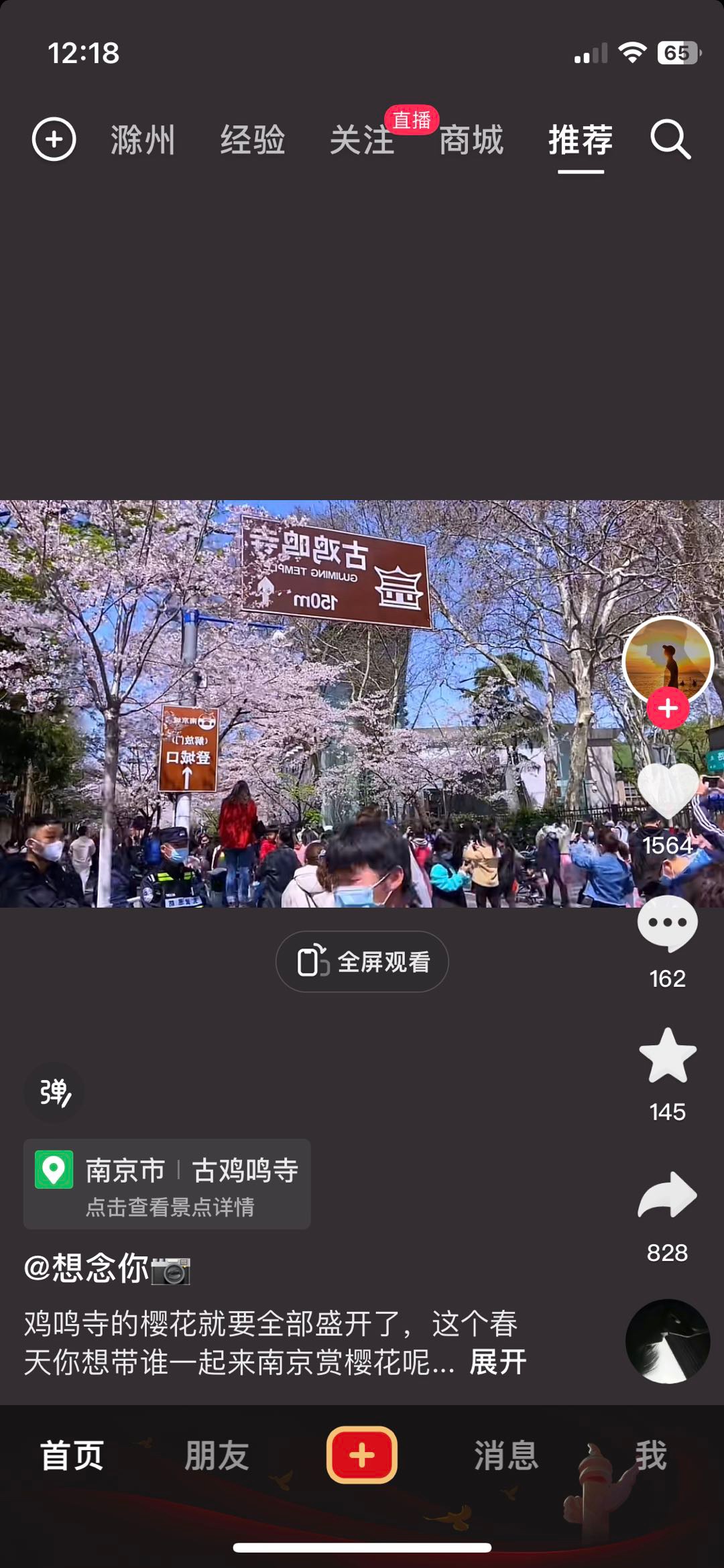
Task: Favorite the video with the star
Action: pyautogui.click(x=667, y=1057)
